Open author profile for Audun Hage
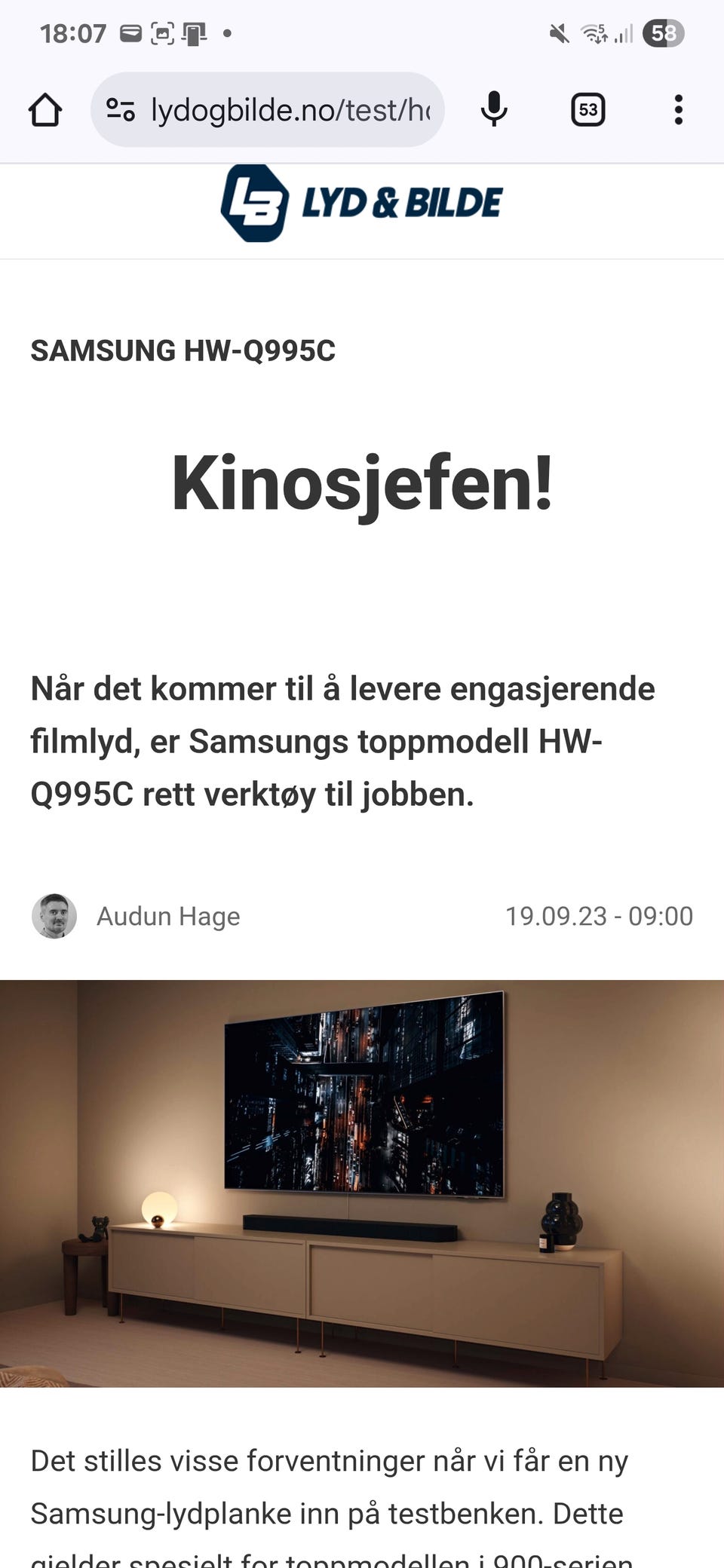The width and height of the screenshot is (724, 1568). pos(167,915)
